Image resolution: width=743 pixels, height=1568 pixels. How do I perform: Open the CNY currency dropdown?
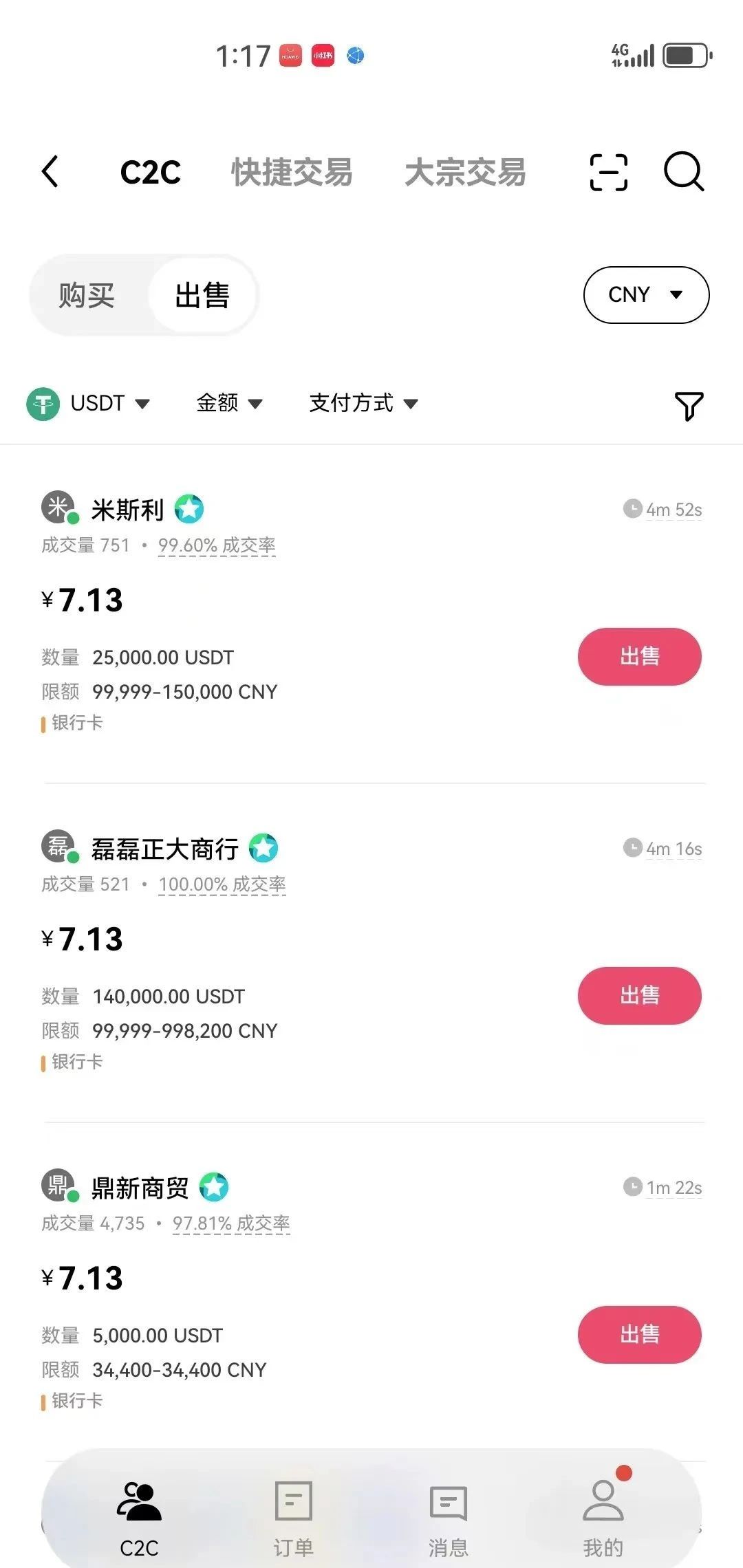(645, 294)
